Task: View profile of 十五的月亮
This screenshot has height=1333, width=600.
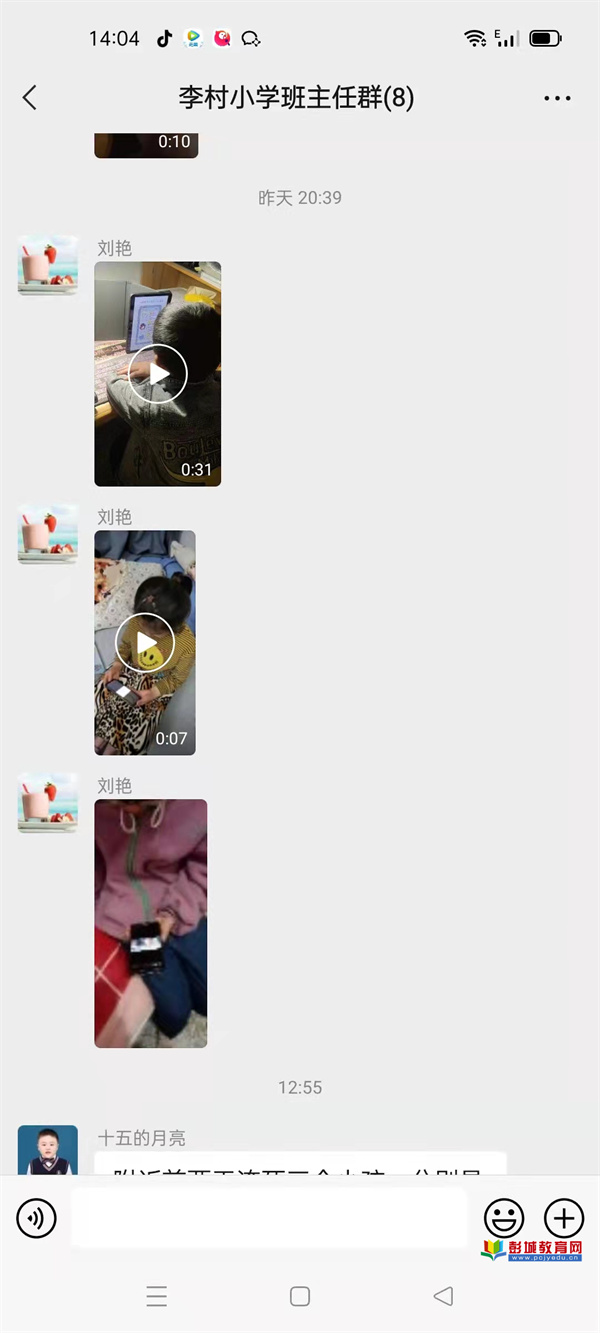Action: coord(47,1150)
